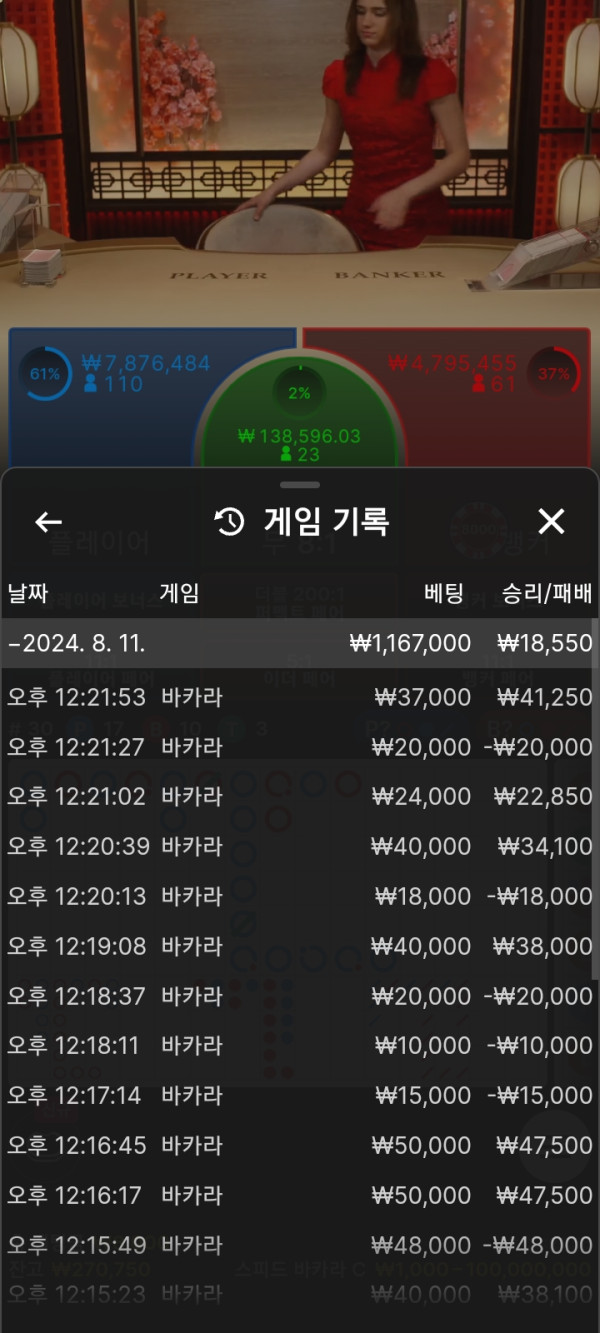Tap the green Tie betting area
This screenshot has width=600, height=1333.
point(299,420)
